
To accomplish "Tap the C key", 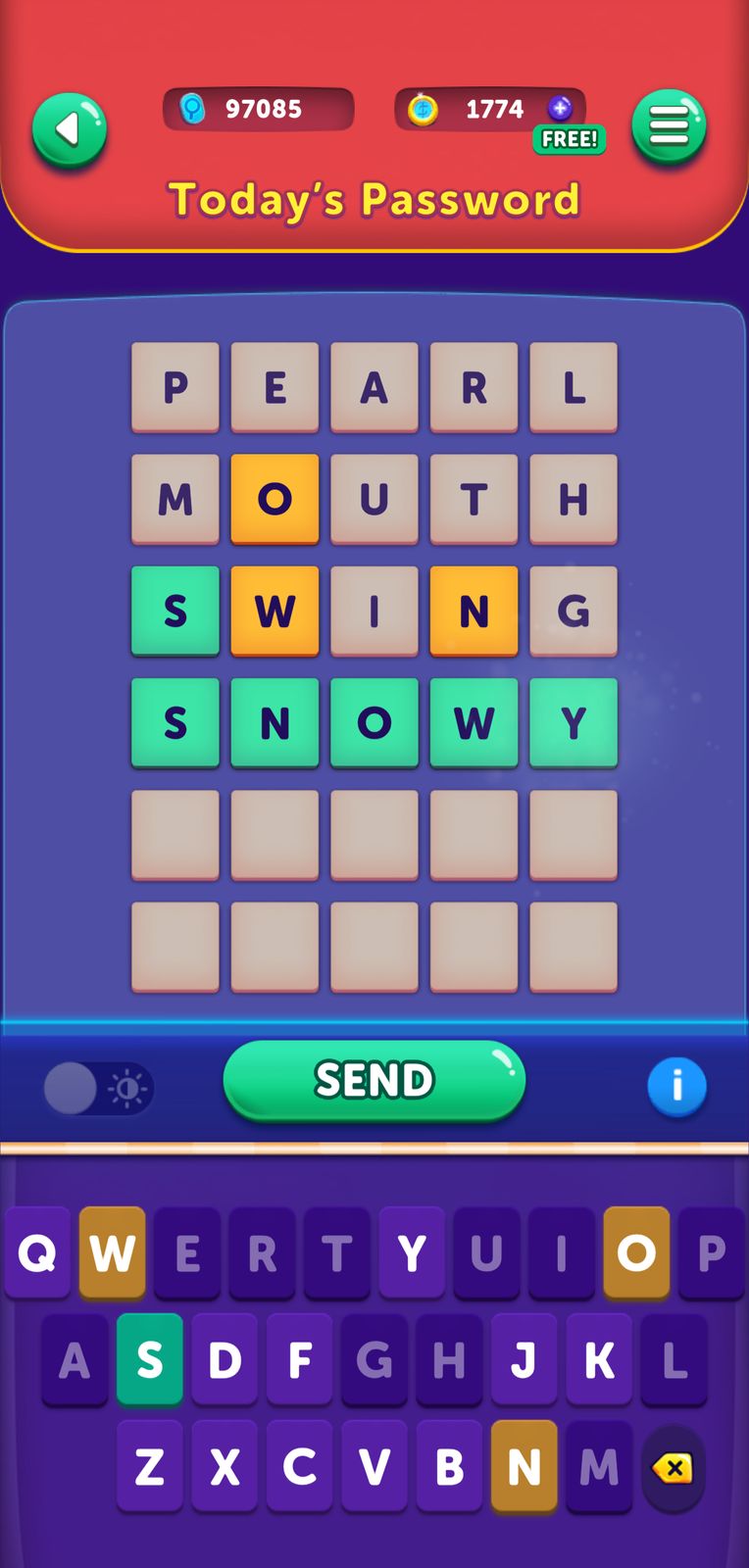I will [299, 1466].
